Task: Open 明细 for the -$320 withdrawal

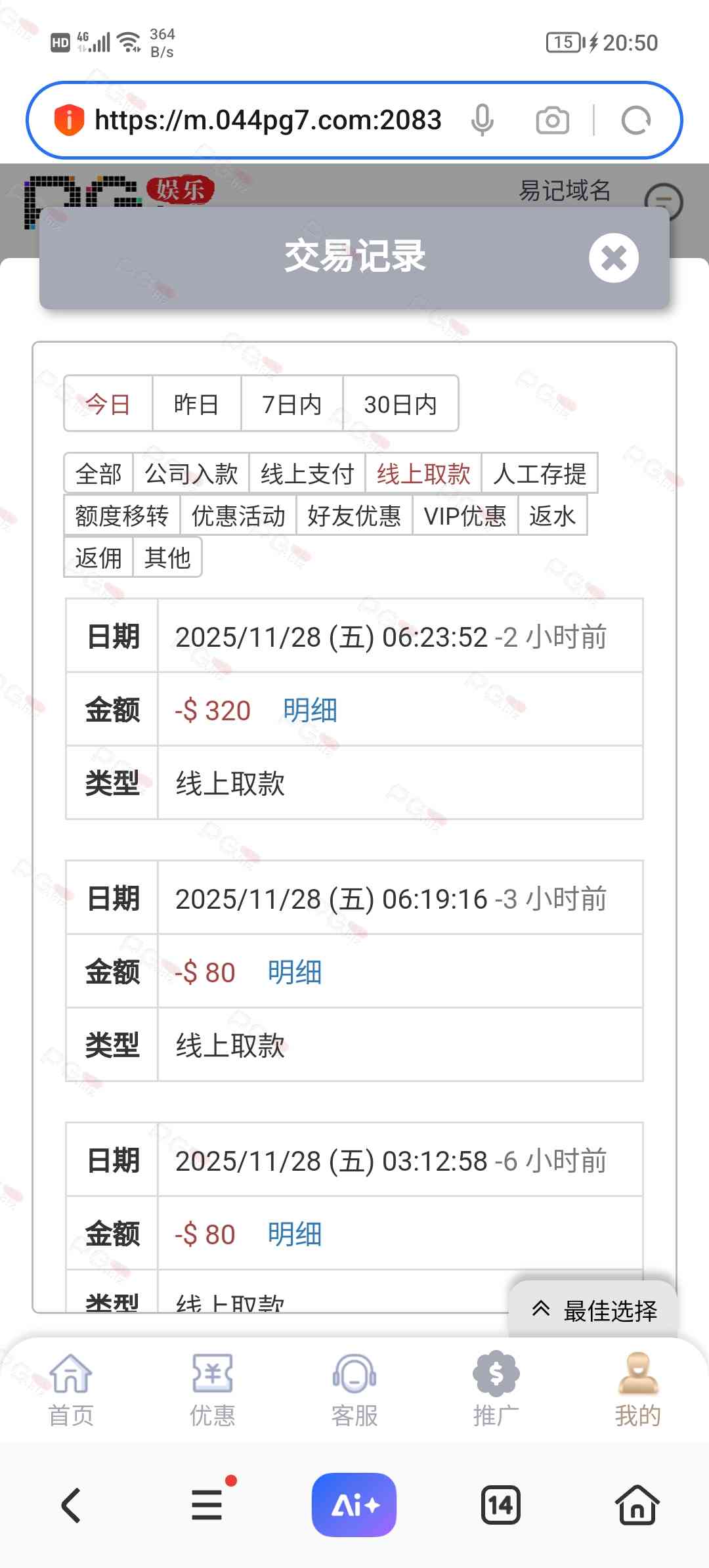Action: coord(310,710)
